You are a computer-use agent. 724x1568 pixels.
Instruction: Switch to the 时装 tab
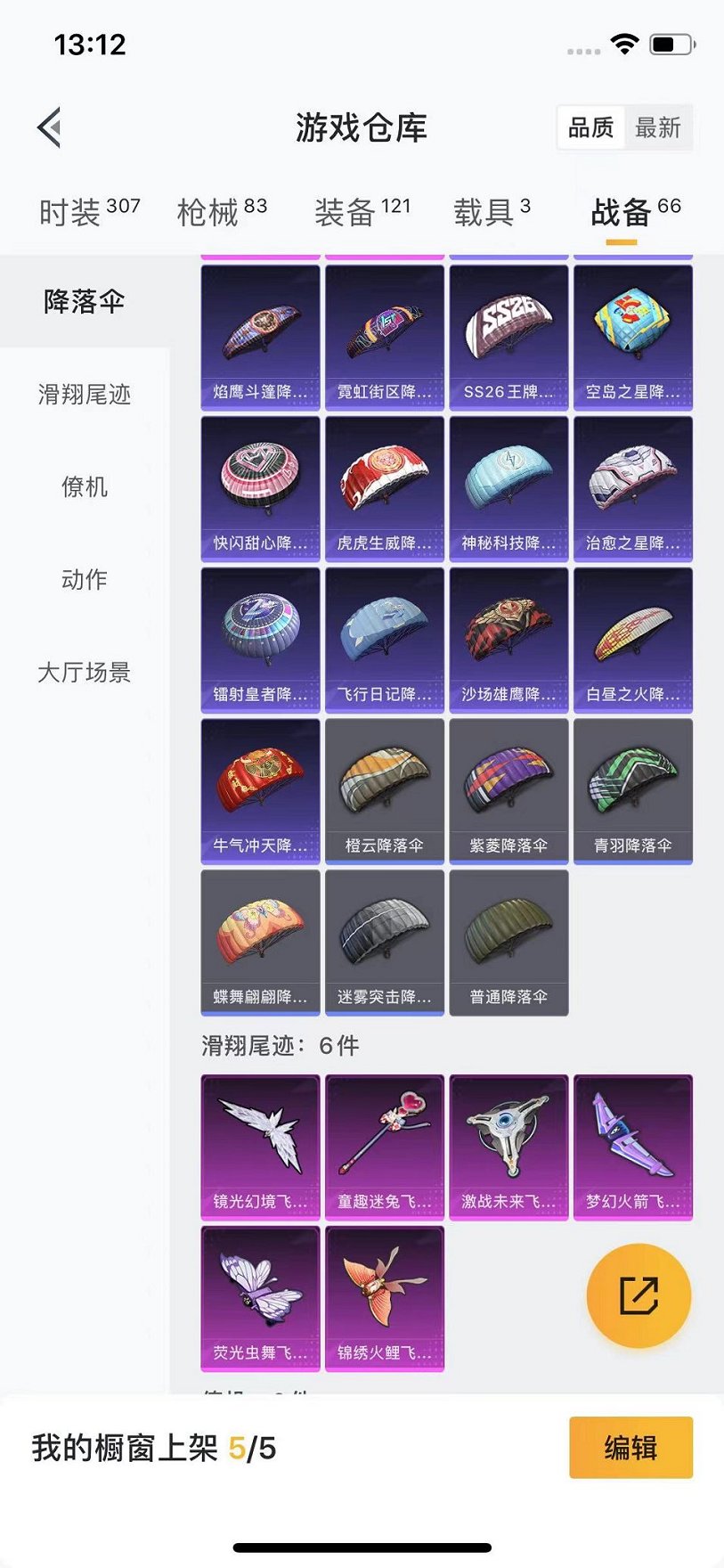click(x=89, y=212)
